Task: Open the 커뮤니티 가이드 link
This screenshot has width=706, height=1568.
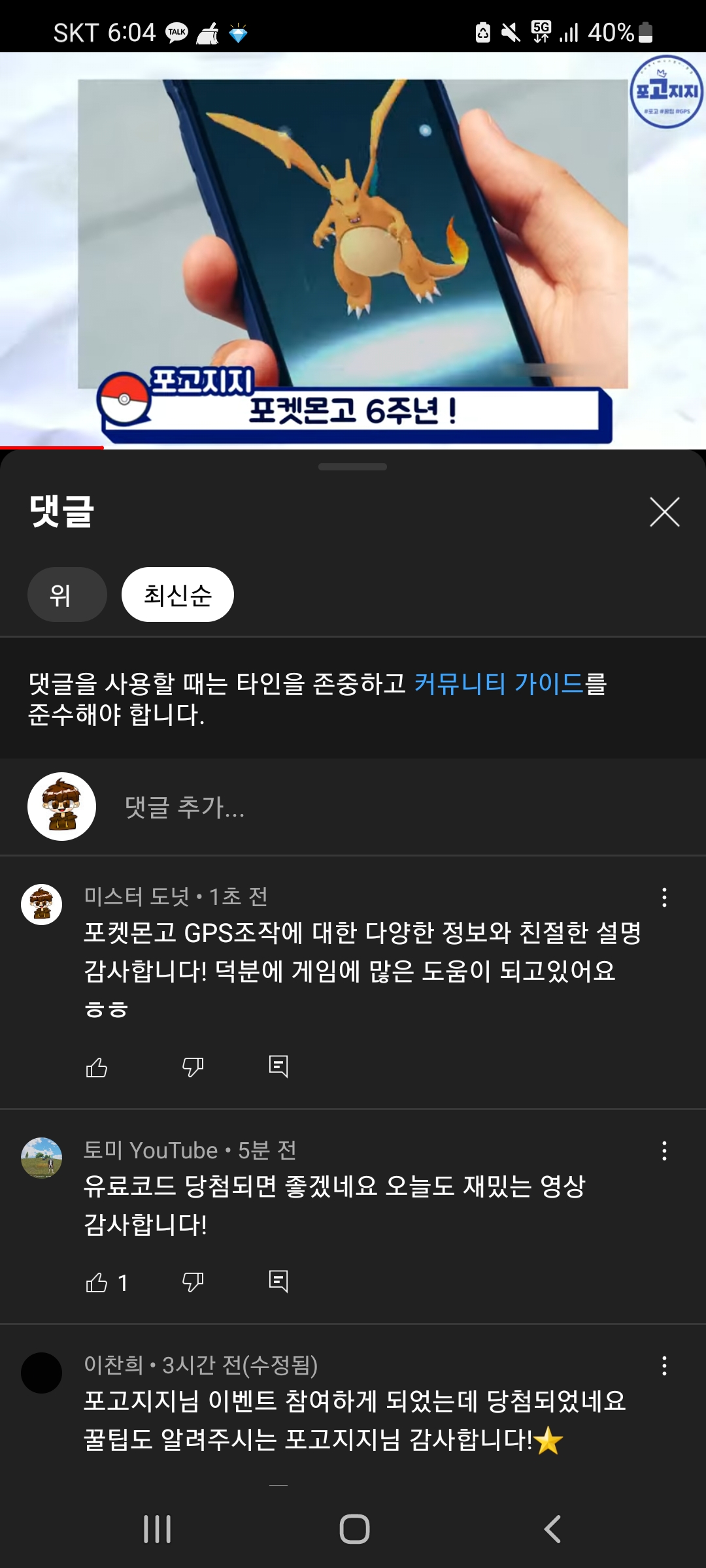Action: click(x=499, y=683)
